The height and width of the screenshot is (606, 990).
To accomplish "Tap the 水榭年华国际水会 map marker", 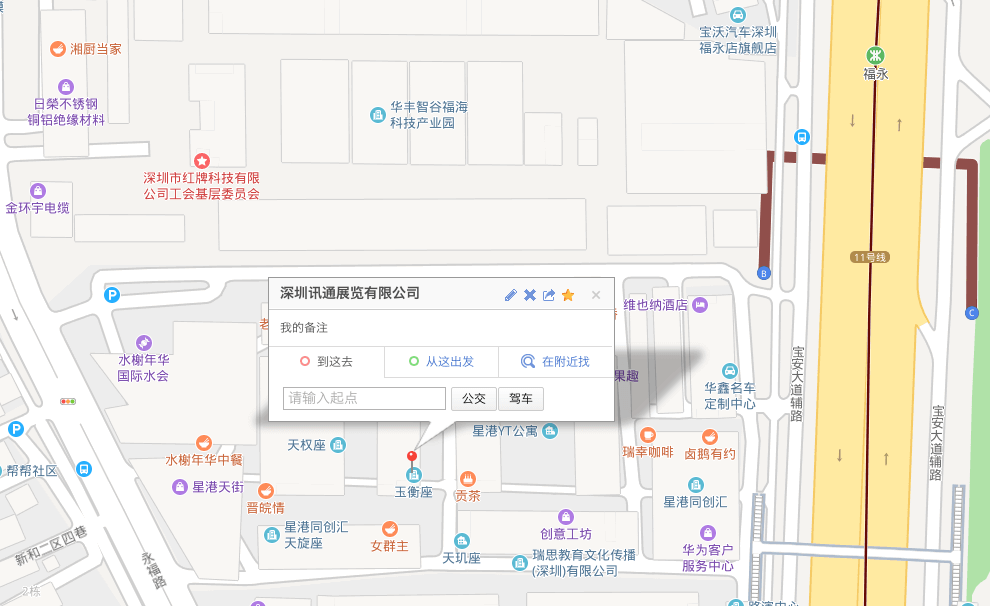I will click(143, 344).
